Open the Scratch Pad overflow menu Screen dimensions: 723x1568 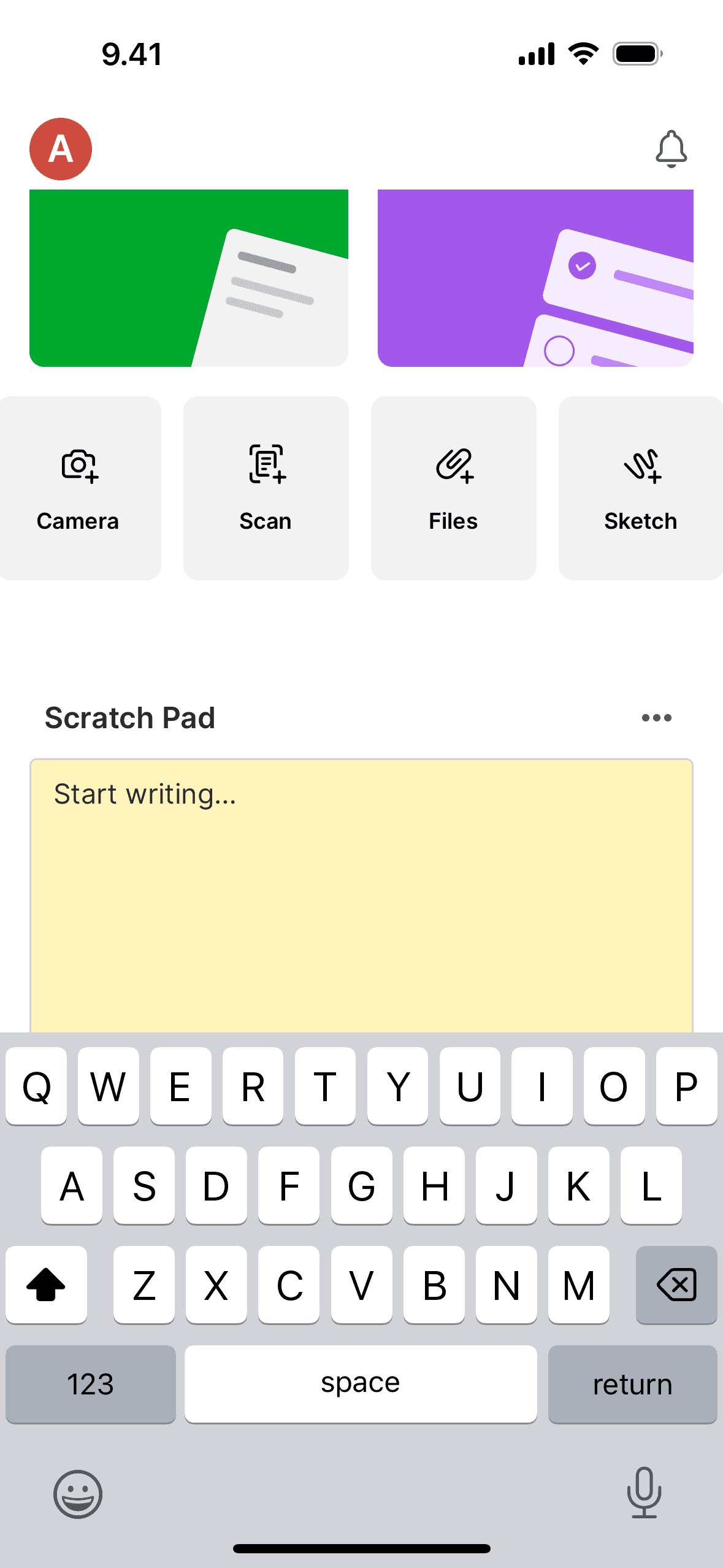coord(656,718)
